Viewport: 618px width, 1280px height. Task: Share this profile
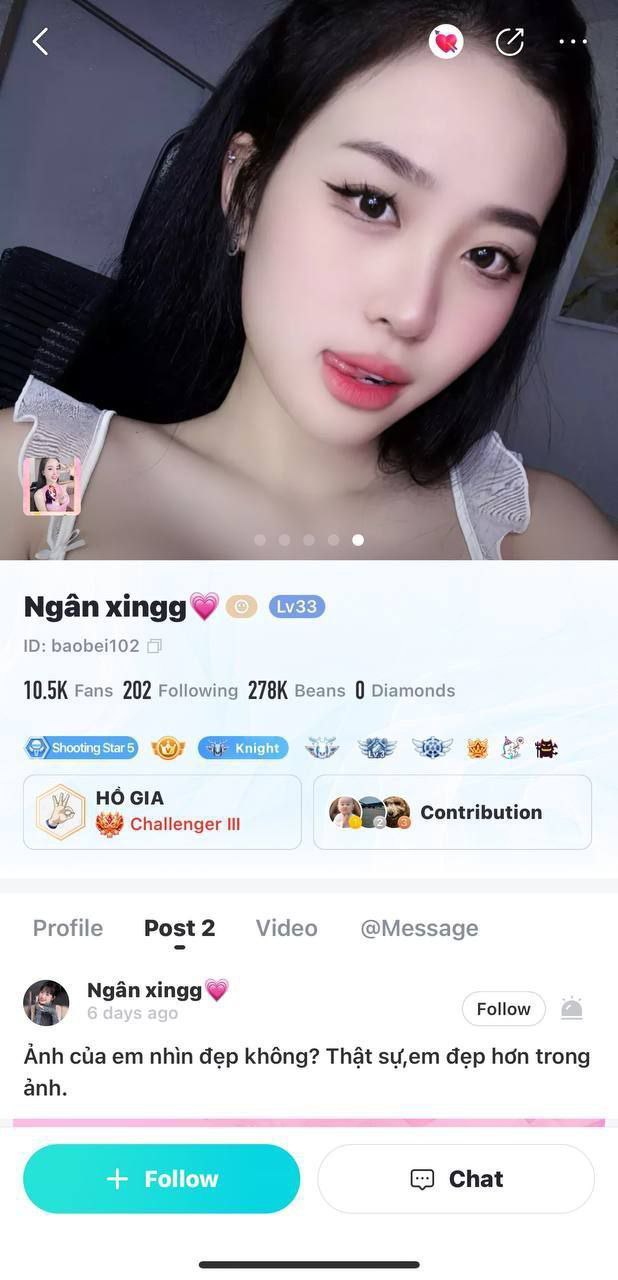[x=510, y=42]
